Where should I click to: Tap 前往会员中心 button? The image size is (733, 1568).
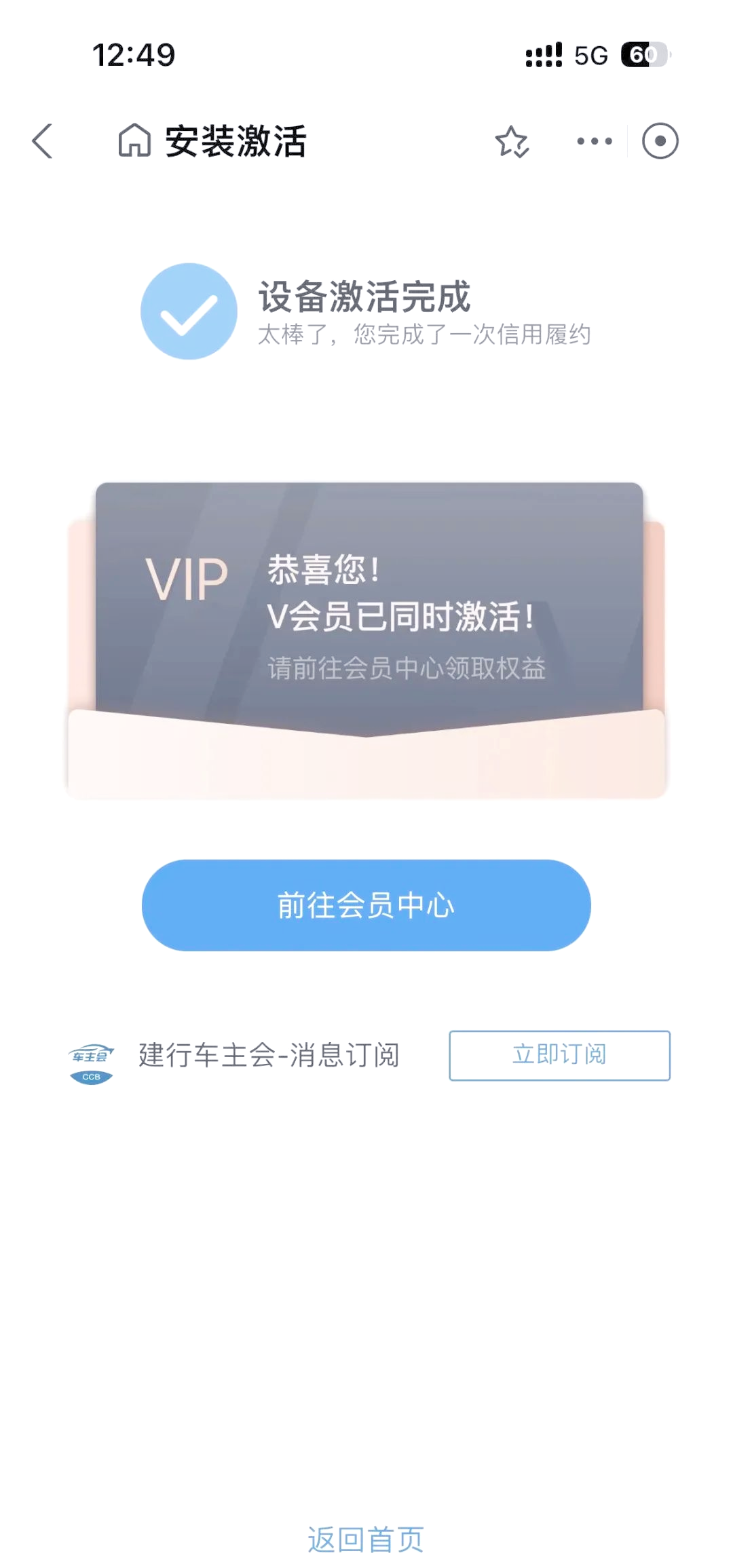[x=366, y=905]
